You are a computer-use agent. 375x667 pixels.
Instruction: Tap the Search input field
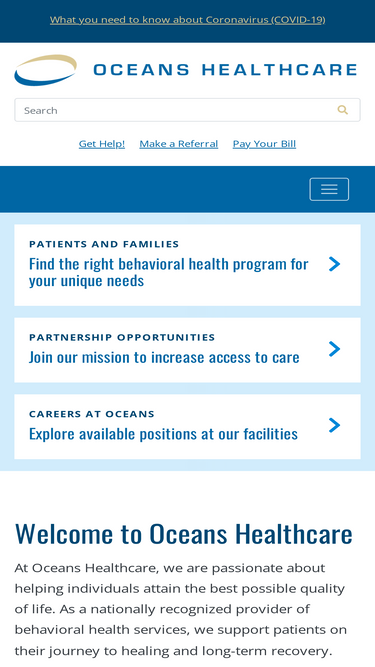point(188,110)
